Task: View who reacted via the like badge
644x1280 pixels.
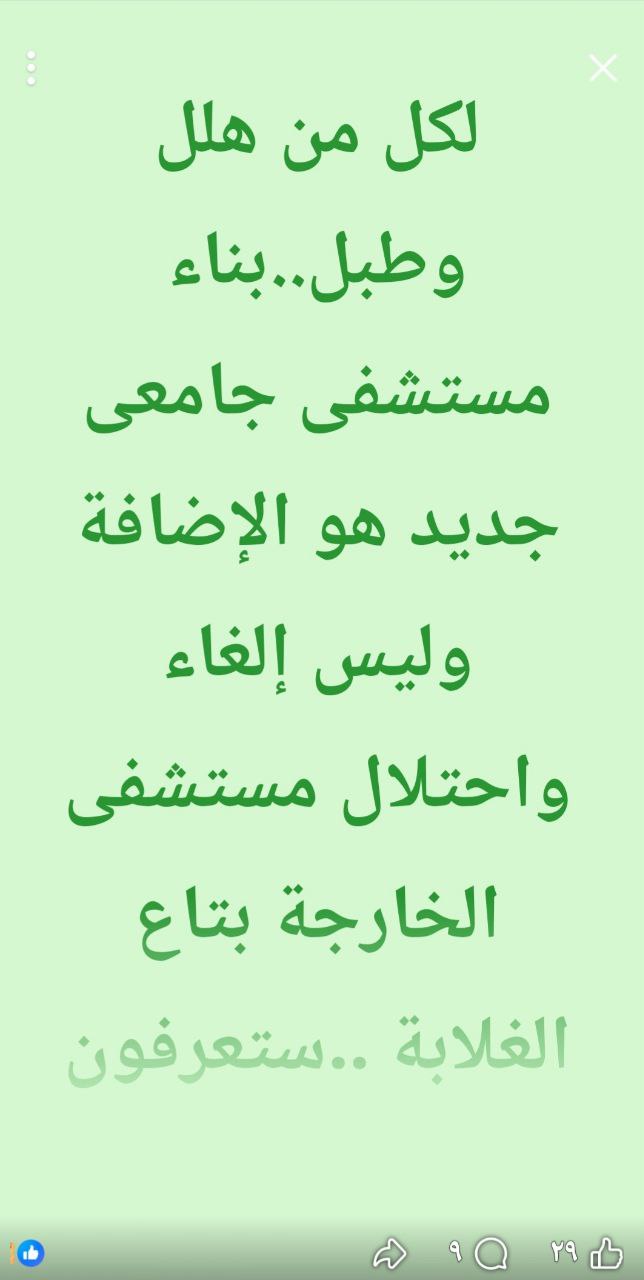Action: click(30, 1252)
